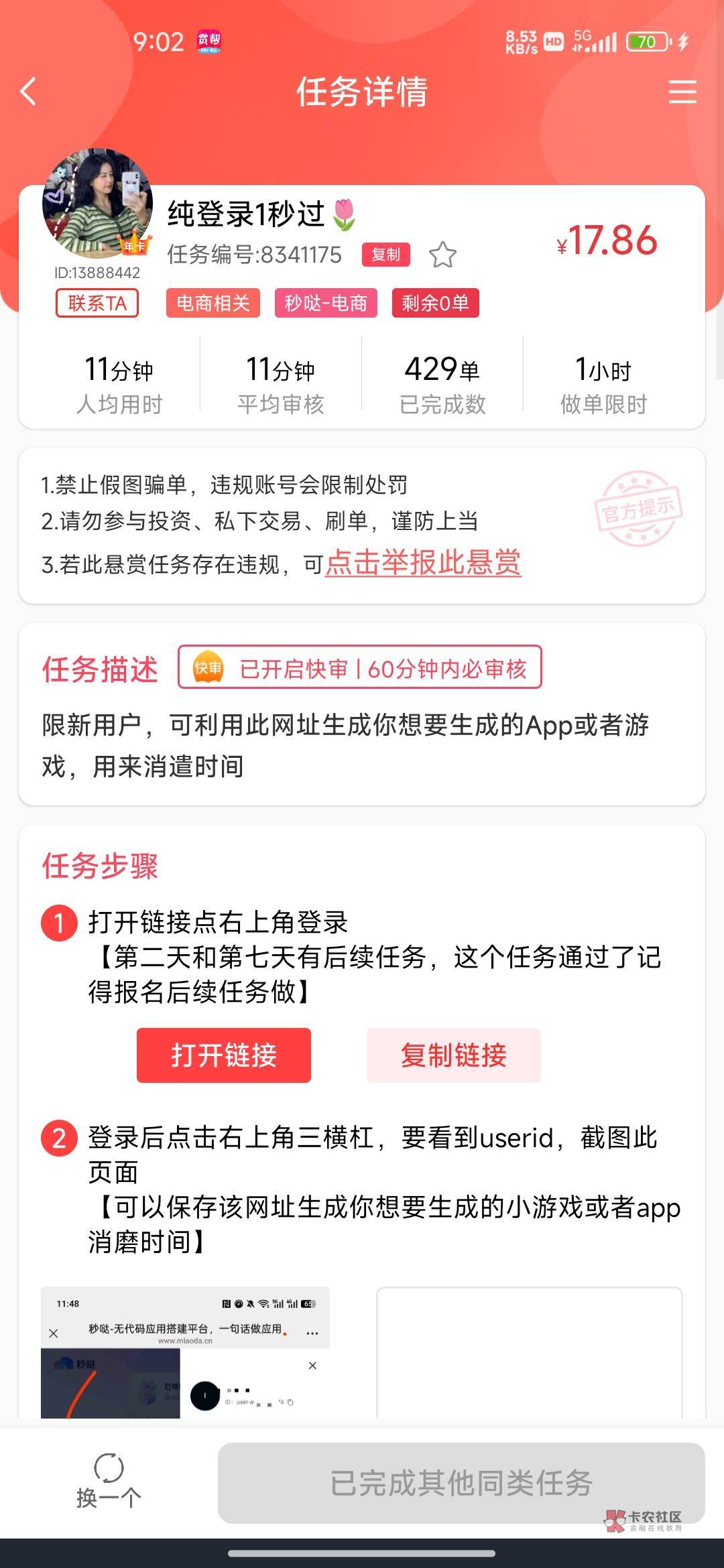Open the publisher's profile avatar

(97, 204)
